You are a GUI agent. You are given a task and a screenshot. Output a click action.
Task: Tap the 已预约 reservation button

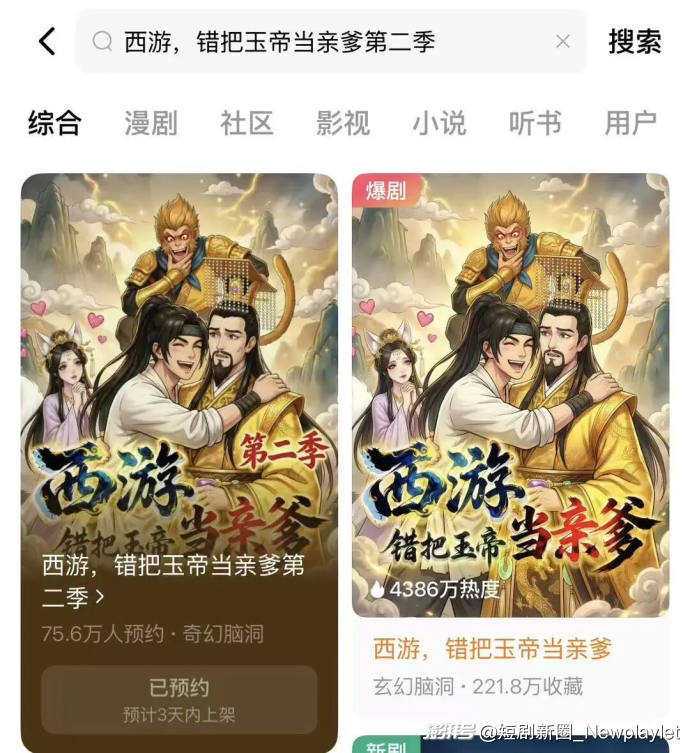(179, 696)
